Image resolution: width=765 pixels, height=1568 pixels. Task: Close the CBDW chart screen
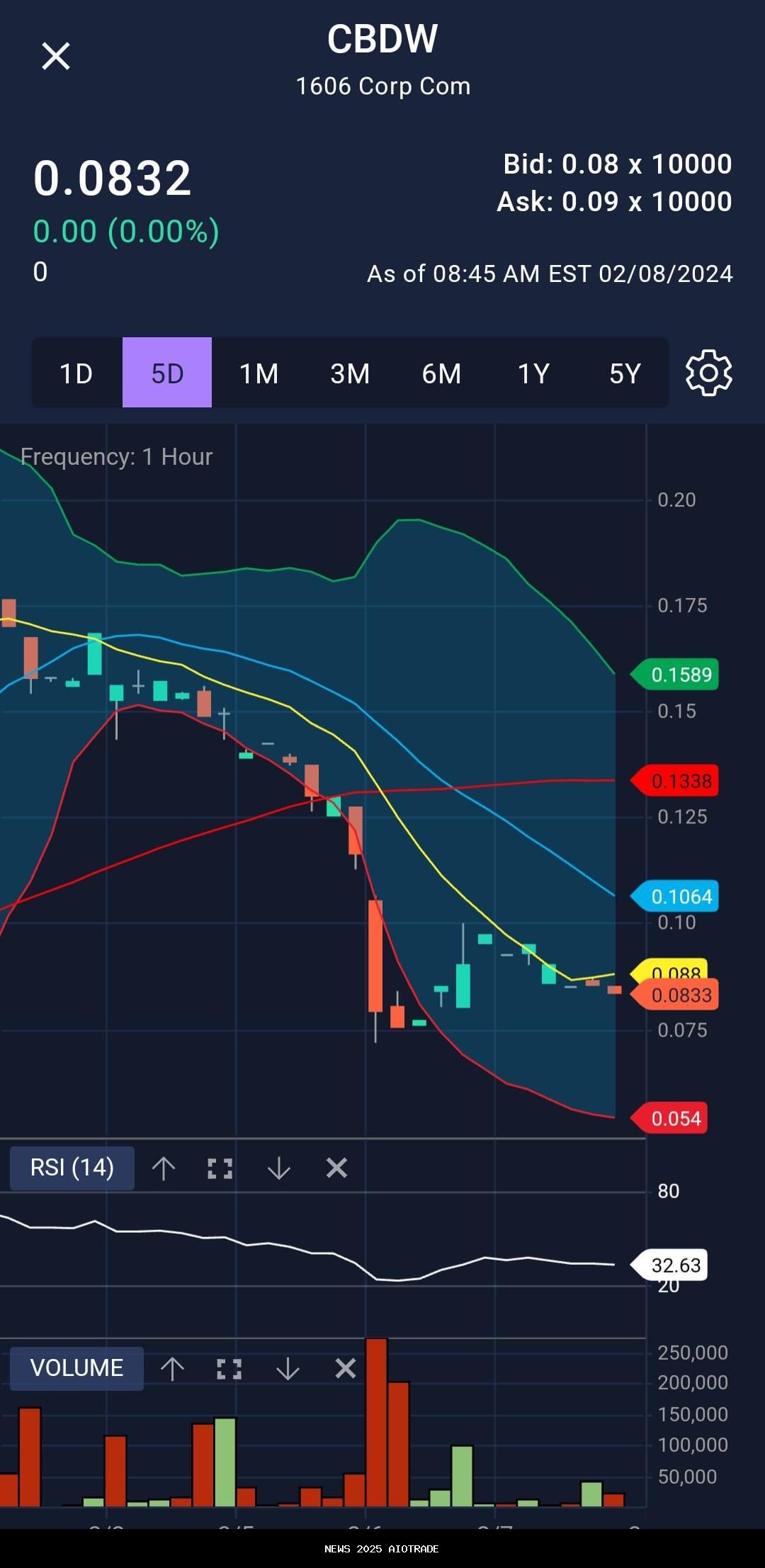point(55,56)
